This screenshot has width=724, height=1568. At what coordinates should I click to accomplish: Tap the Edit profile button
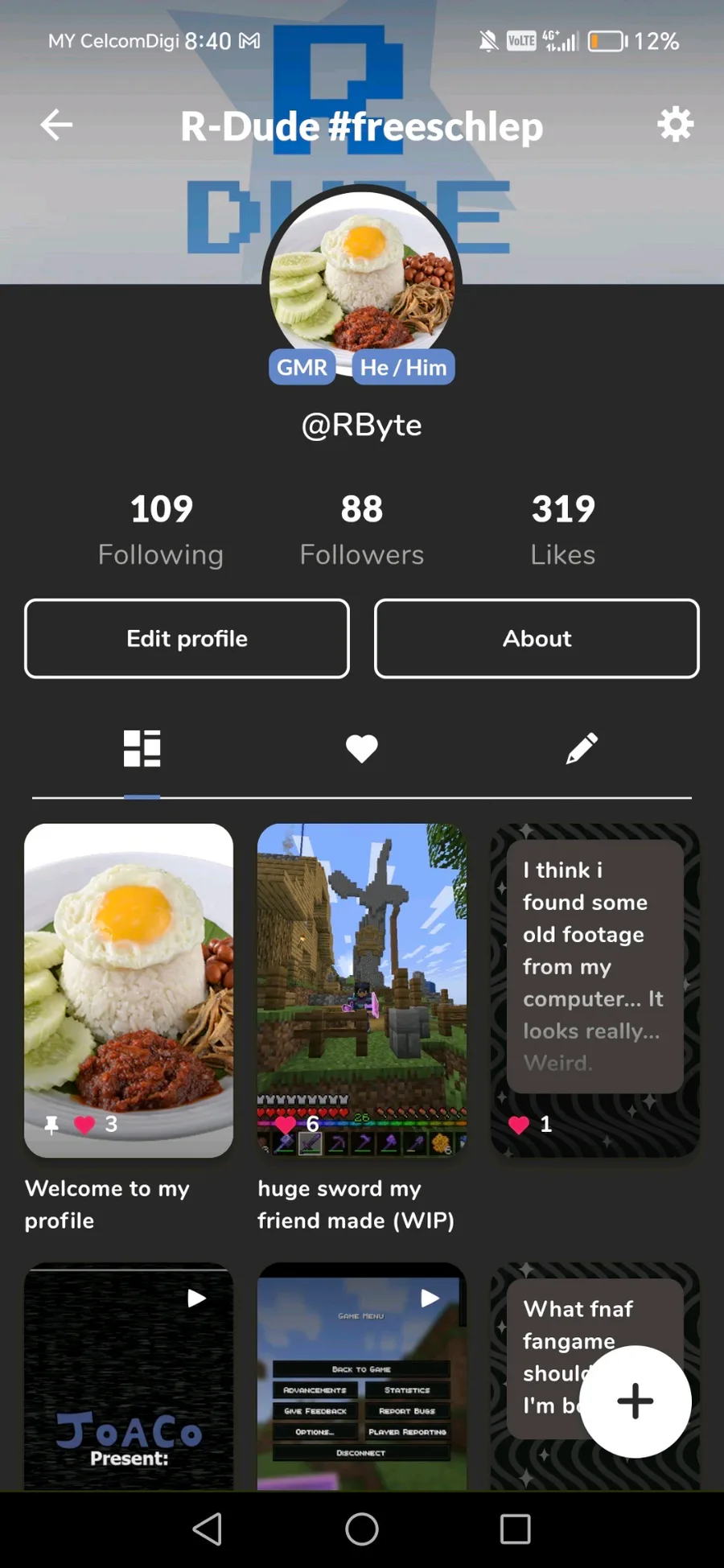tap(187, 639)
